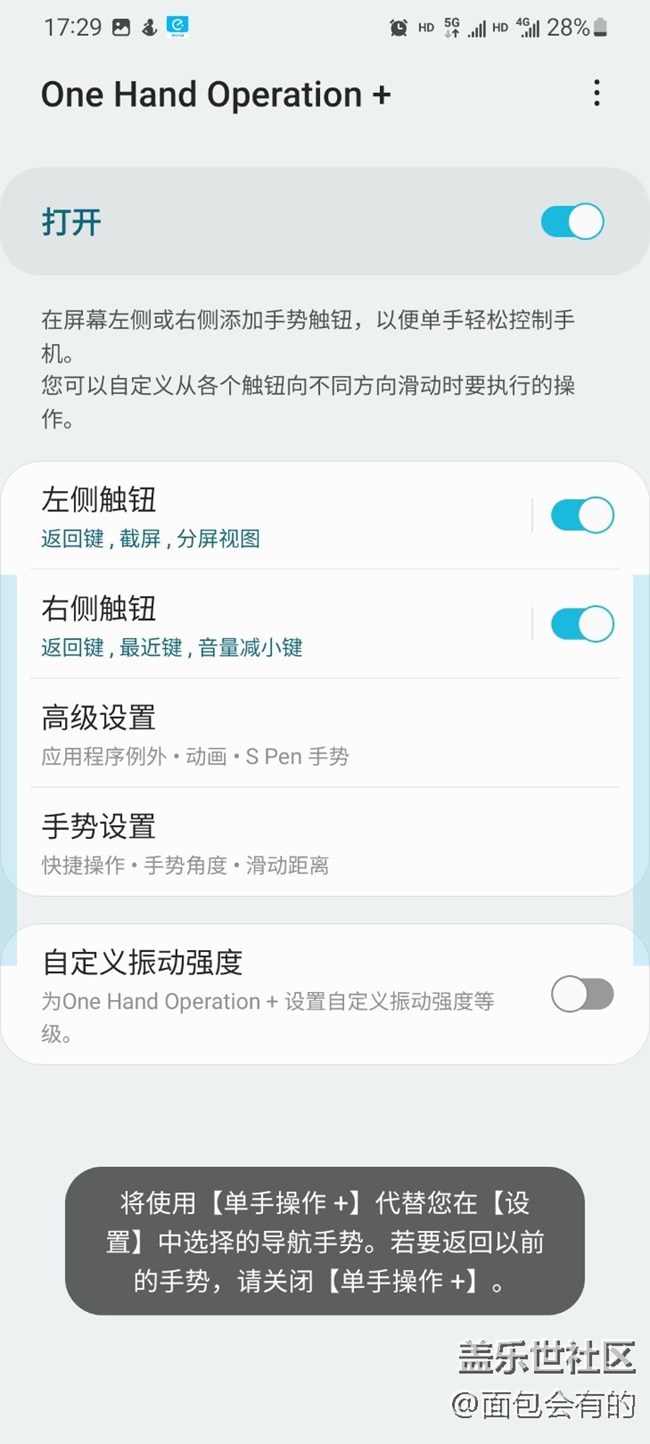Viewport: 650px width, 1444px height.
Task: Open 左侧触钮 settings row
Action: pos(270,516)
